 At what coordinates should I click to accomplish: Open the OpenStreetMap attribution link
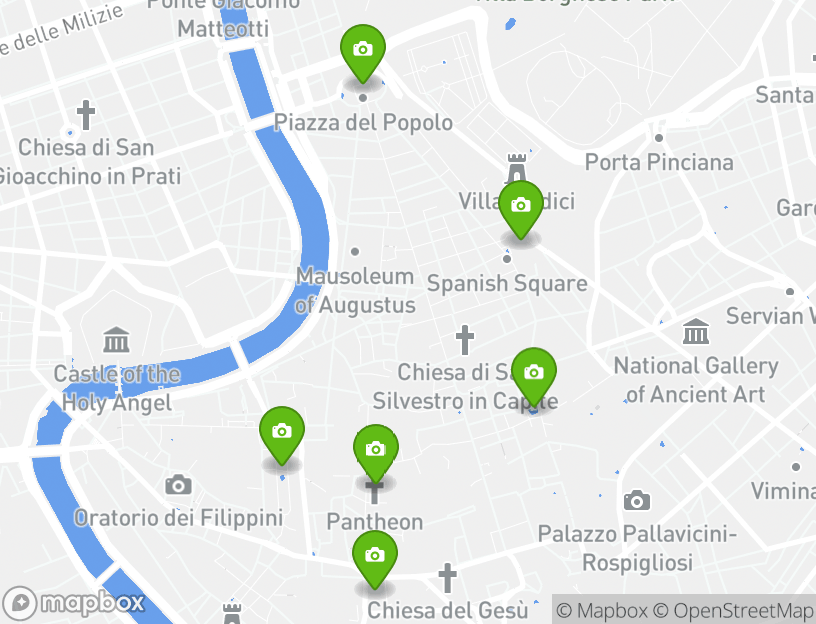[734, 610]
